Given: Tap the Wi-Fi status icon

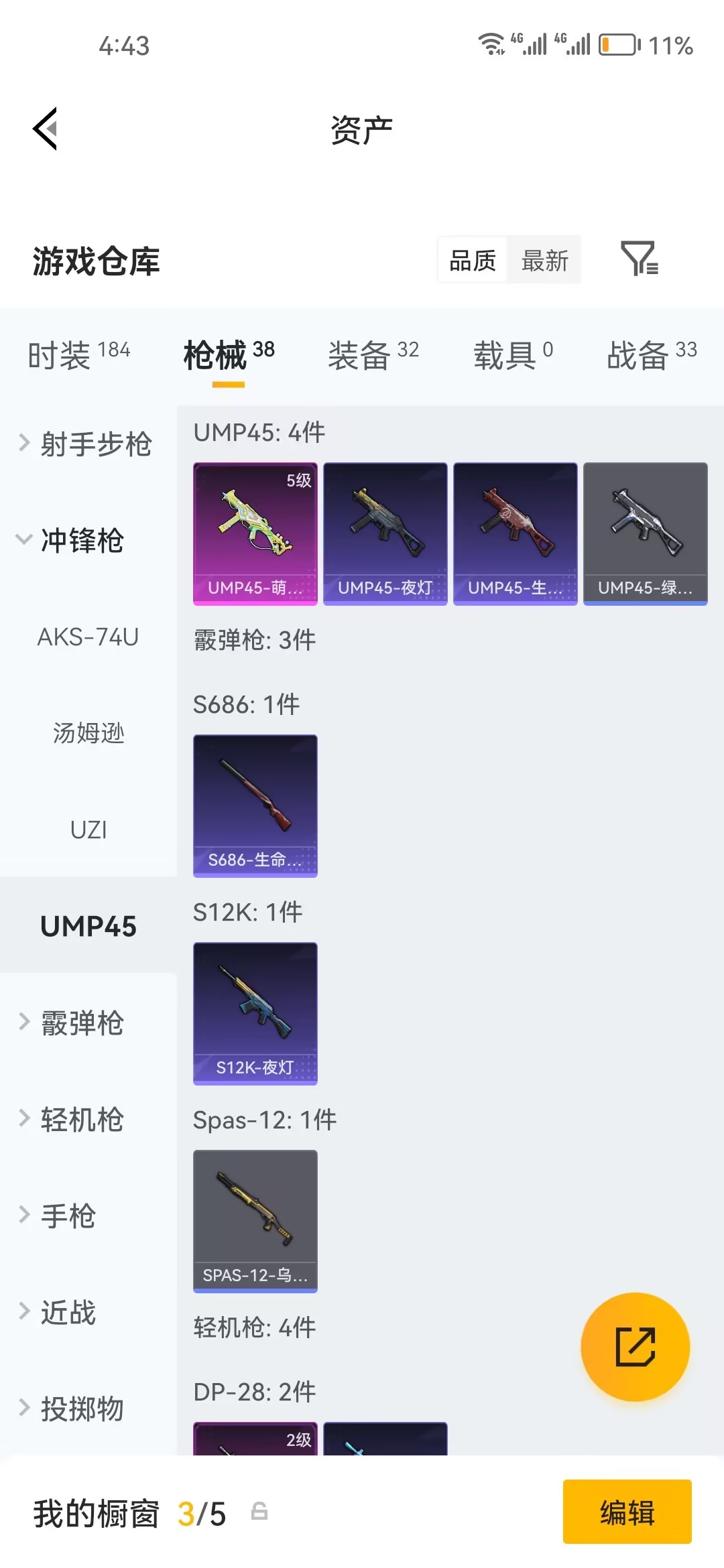Looking at the screenshot, I should click(490, 44).
